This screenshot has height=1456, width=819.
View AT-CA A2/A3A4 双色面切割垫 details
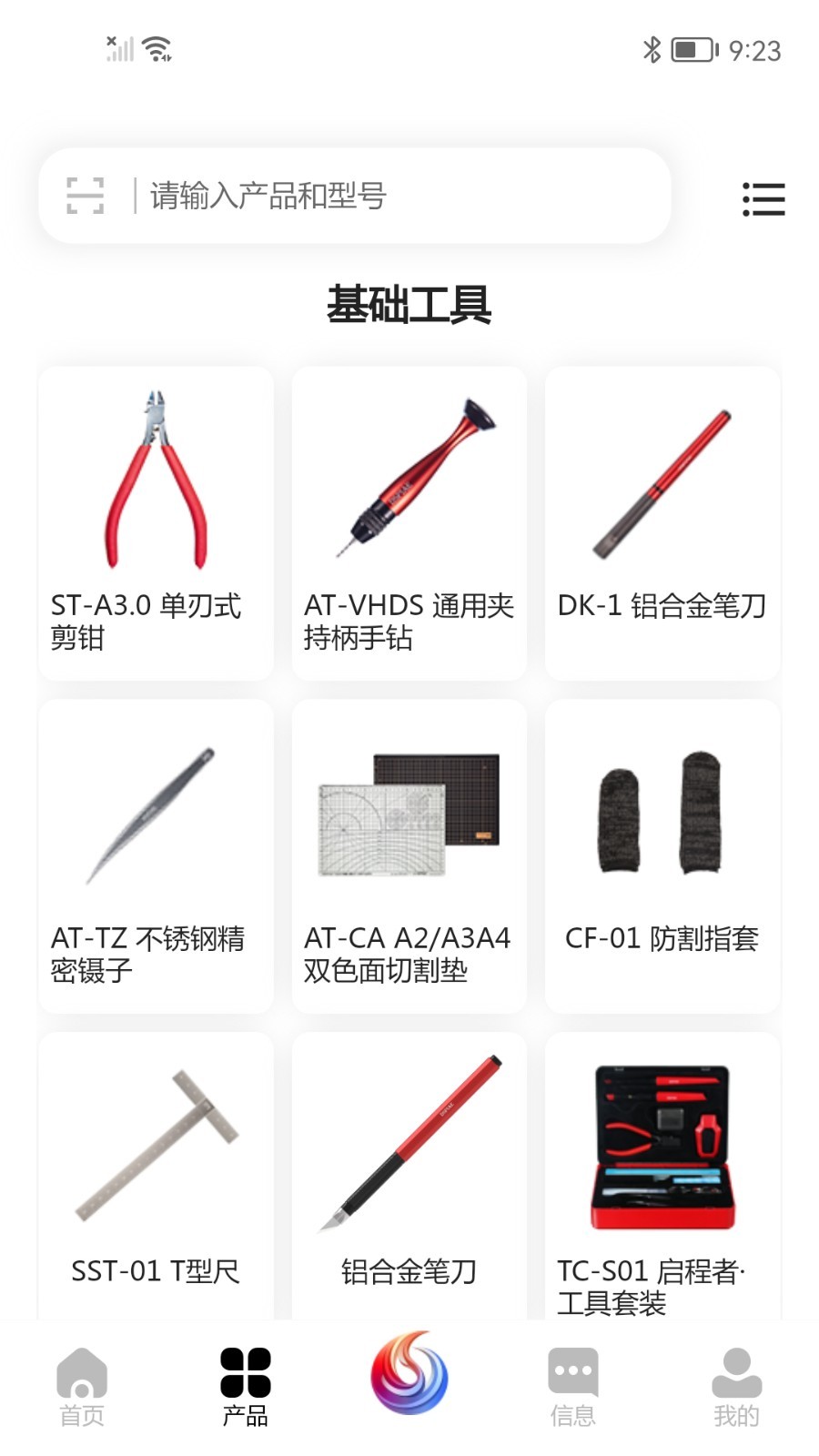pos(409,855)
